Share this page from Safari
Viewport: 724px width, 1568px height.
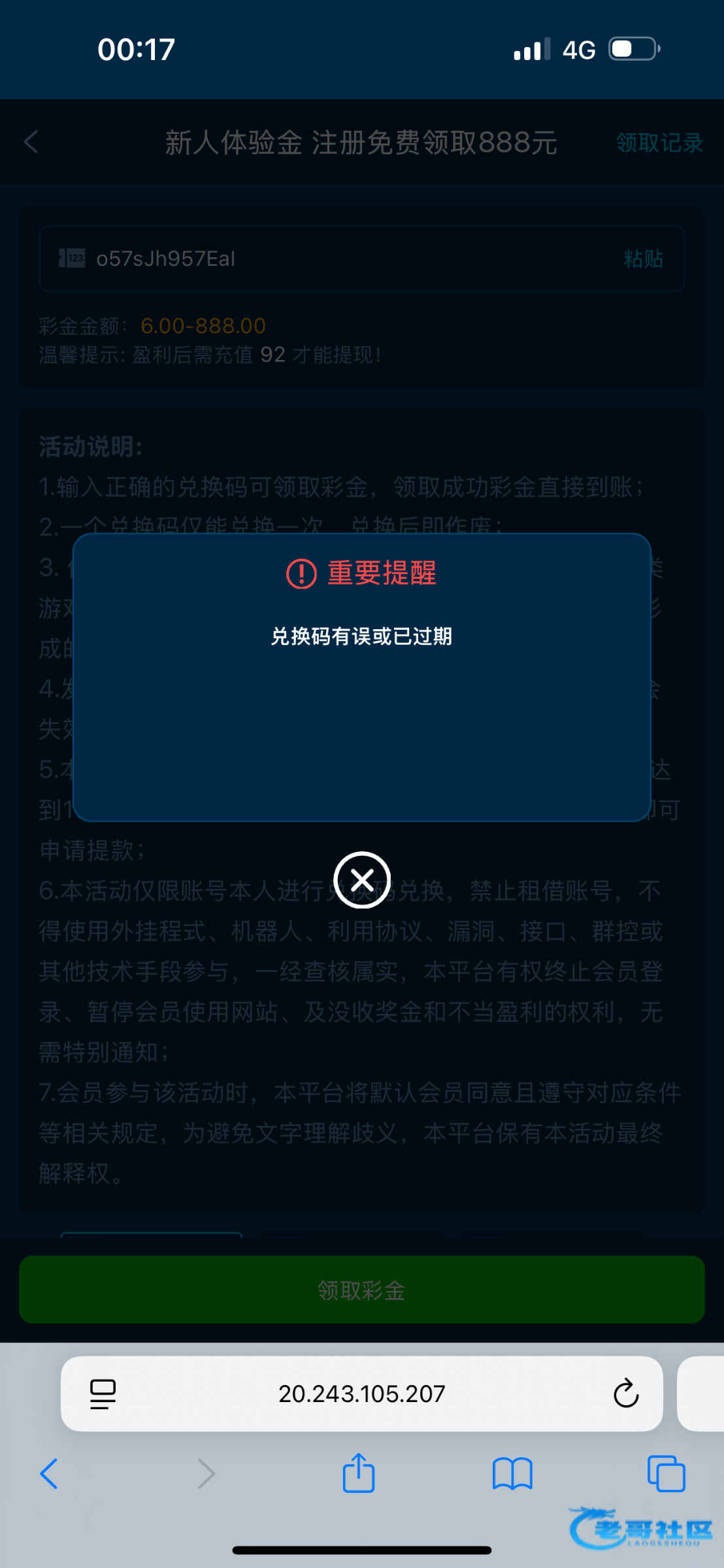[x=358, y=1473]
